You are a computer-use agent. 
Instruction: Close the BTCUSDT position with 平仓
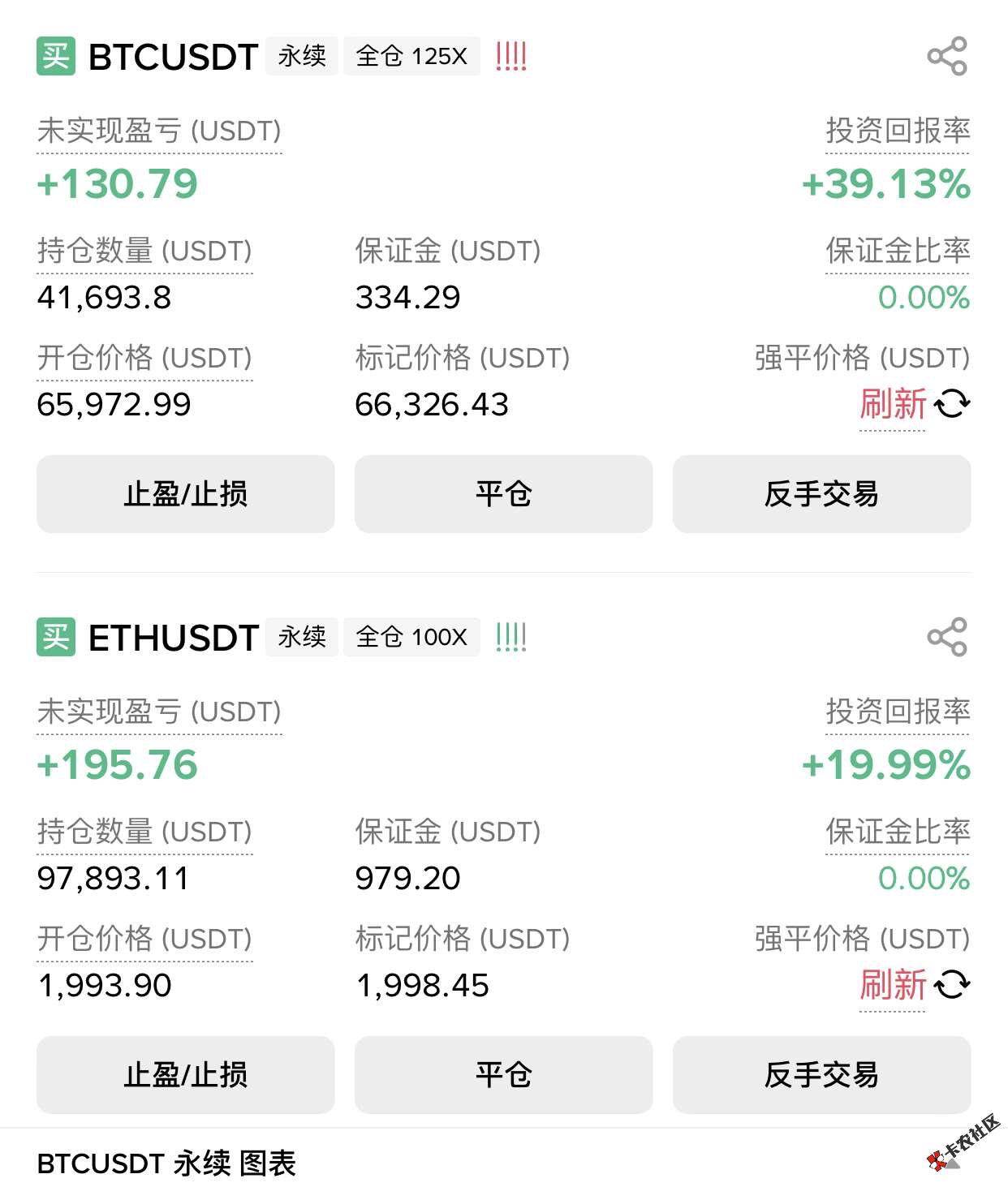pos(503,494)
